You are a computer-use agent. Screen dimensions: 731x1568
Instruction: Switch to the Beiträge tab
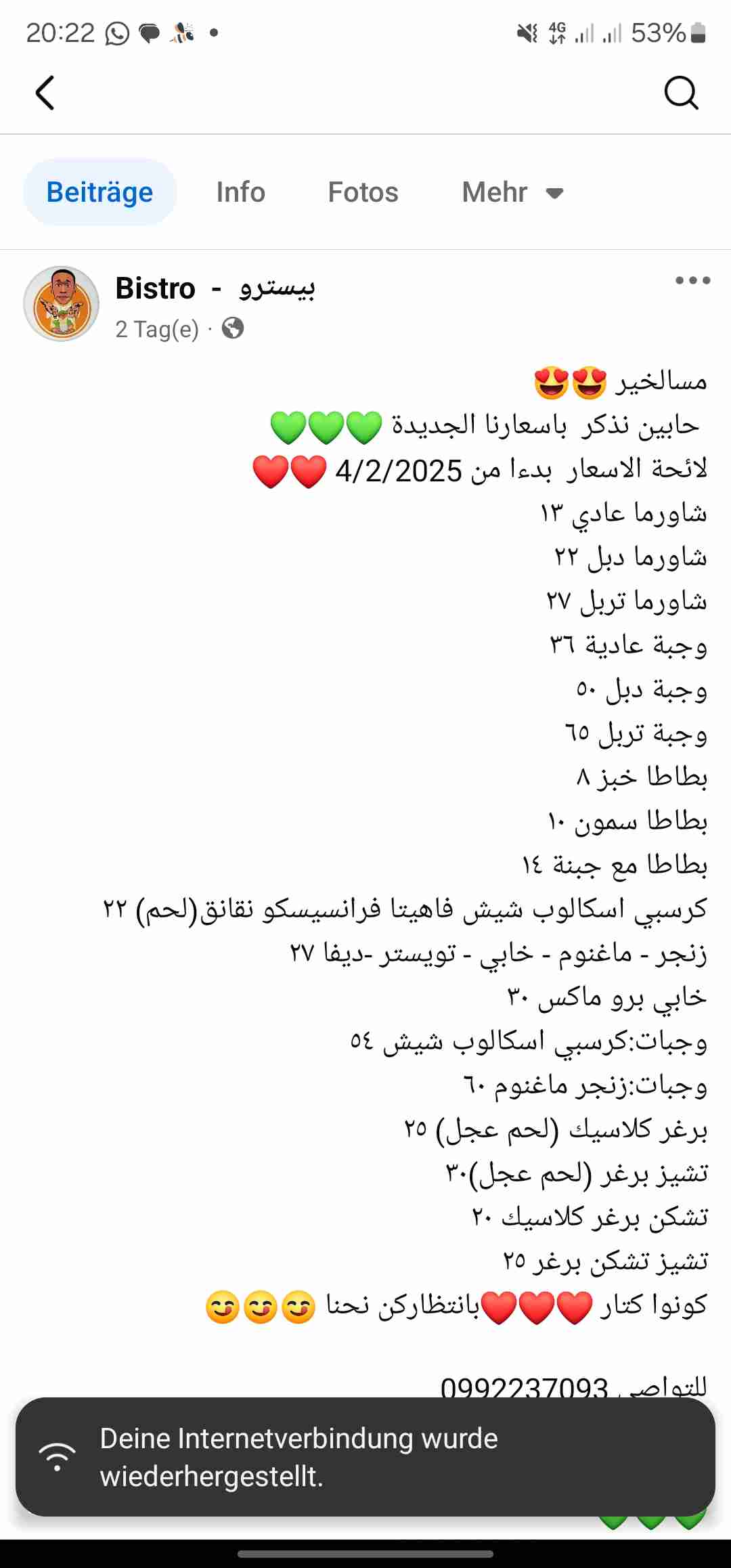pos(100,192)
